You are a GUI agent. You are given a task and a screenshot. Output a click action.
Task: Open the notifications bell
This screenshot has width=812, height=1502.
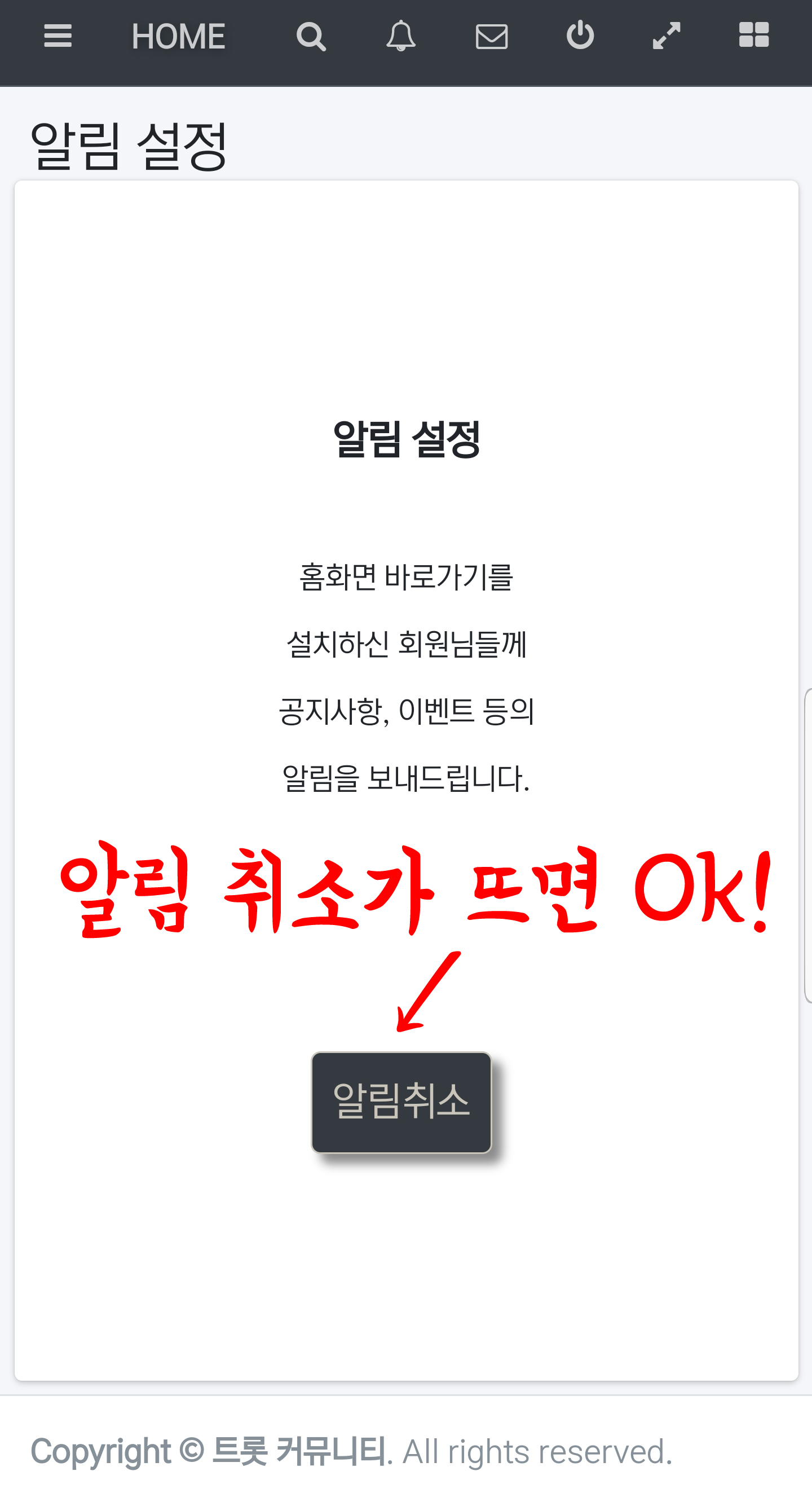click(x=401, y=36)
